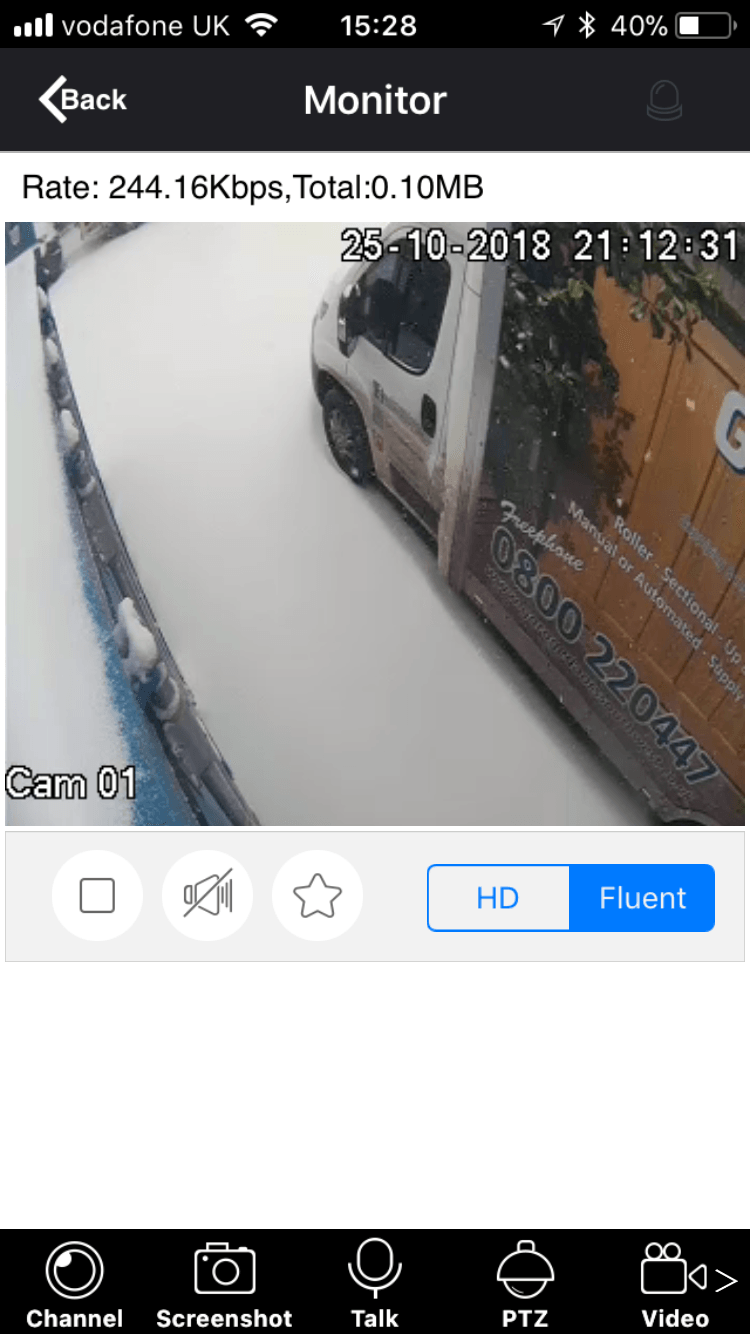This screenshot has height=1334, width=750.
Task: Go back from the Monitor screen
Action: coord(82,100)
